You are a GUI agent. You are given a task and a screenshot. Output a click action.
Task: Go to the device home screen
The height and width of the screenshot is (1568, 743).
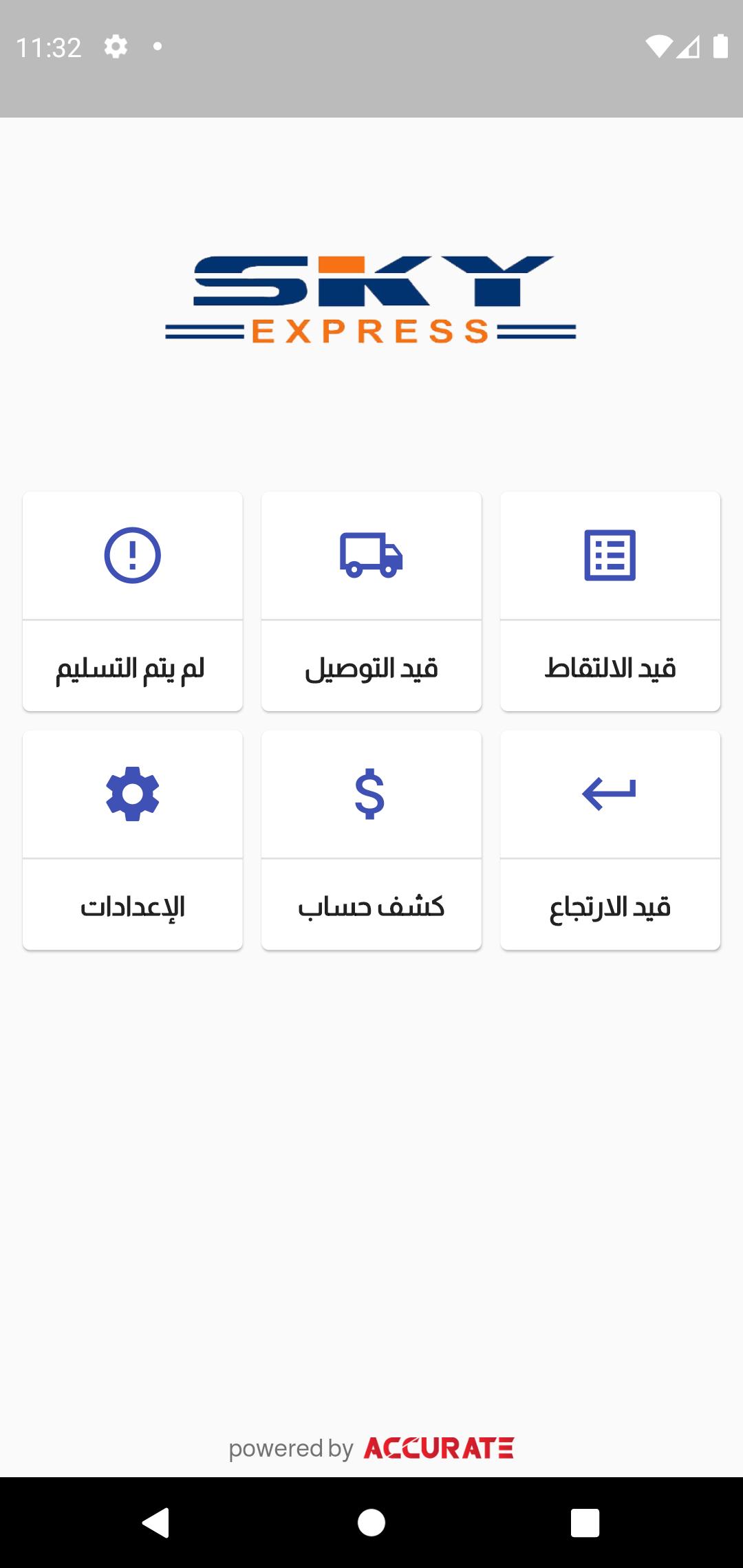[x=371, y=1523]
